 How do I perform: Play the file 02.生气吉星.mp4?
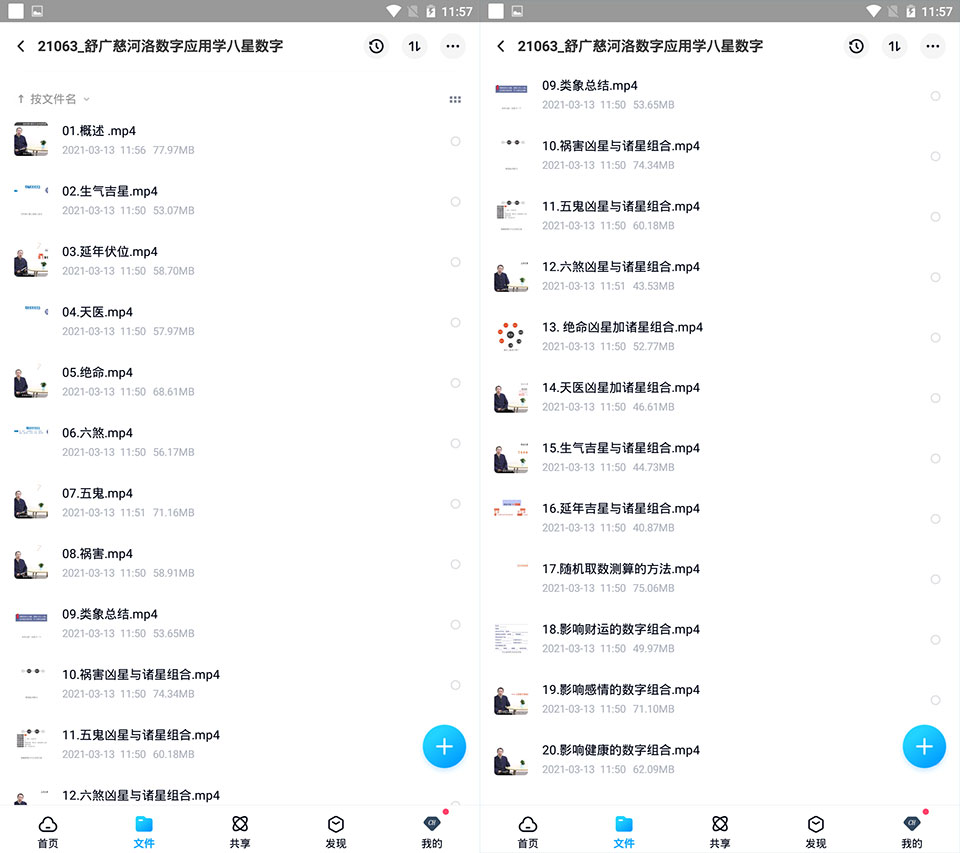(x=240, y=200)
